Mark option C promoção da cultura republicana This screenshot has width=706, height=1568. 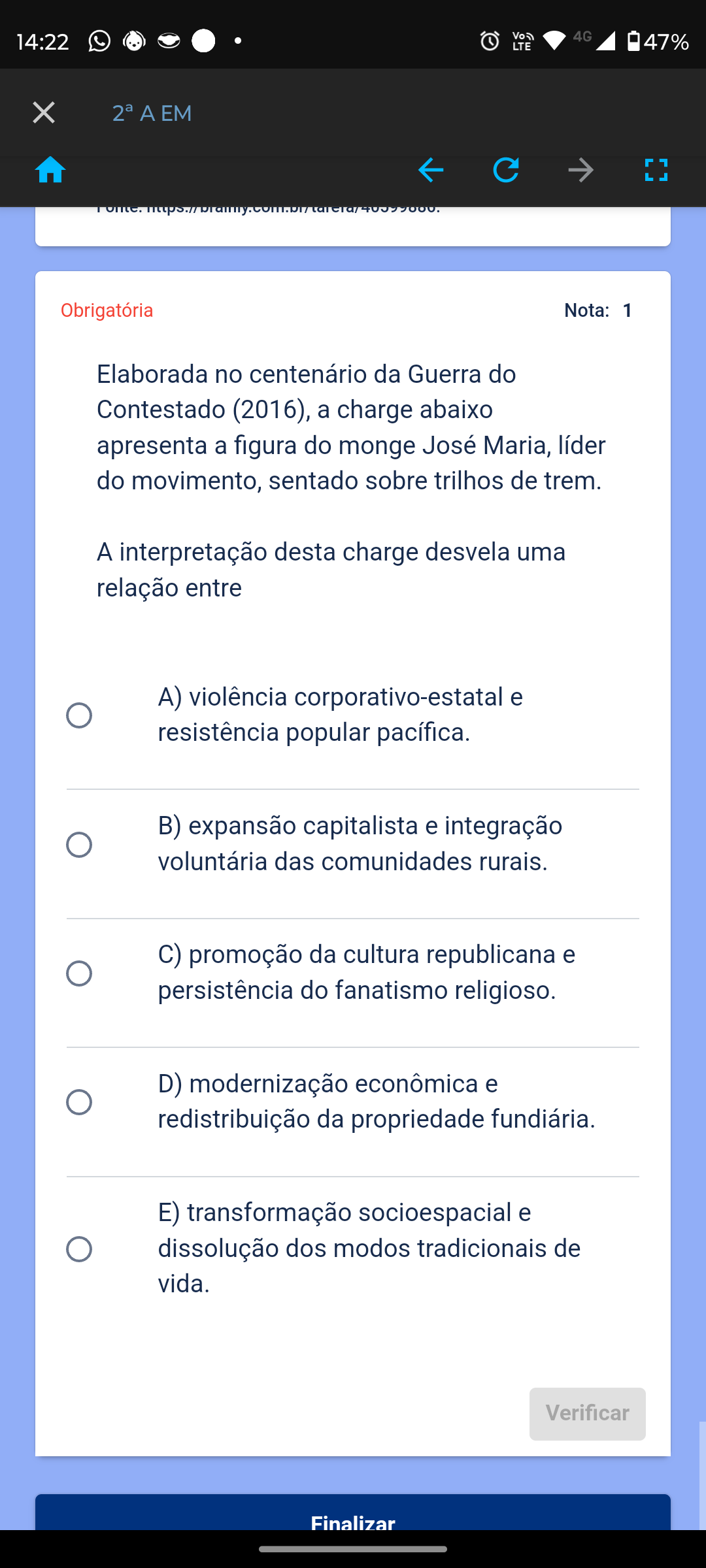[x=79, y=973]
